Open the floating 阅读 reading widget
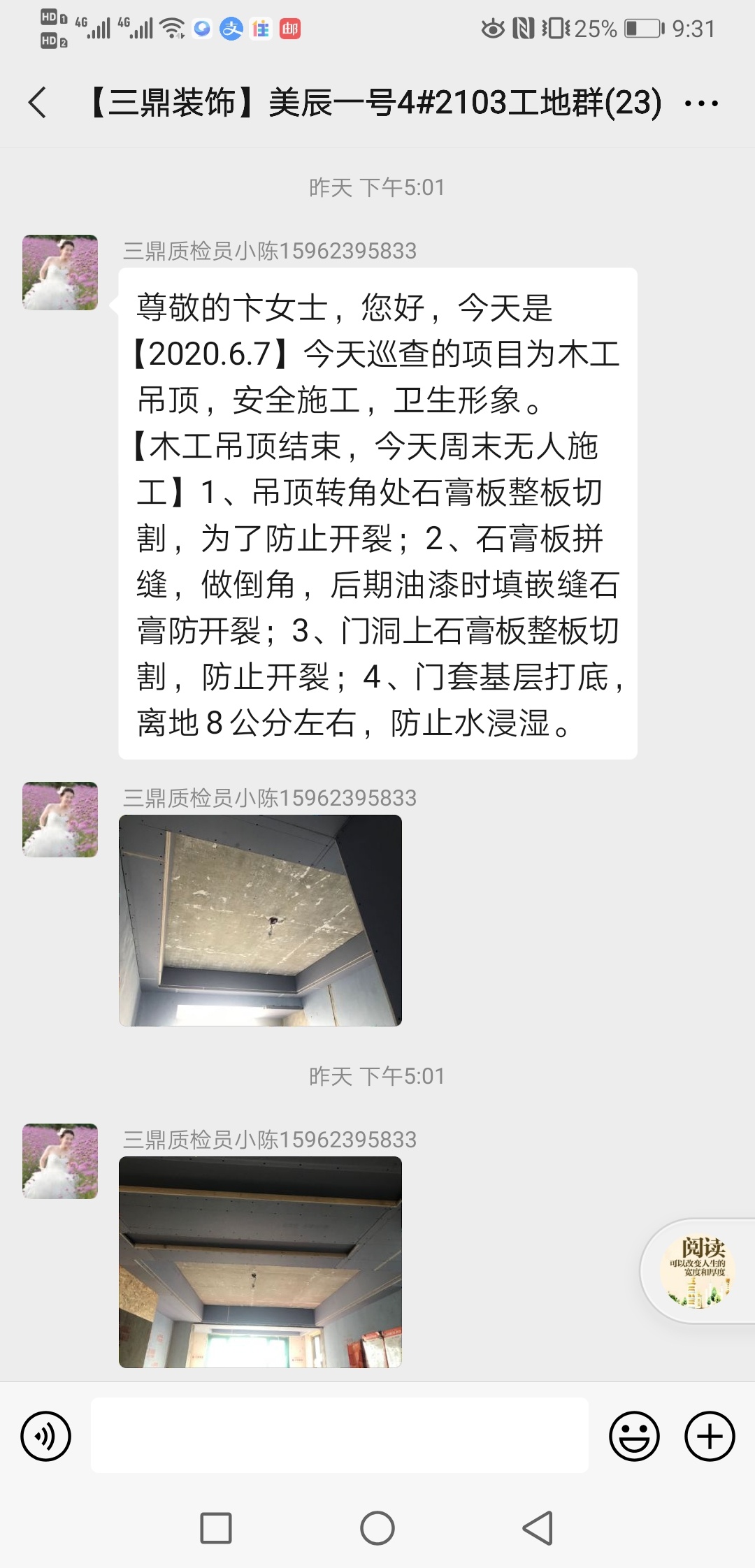 click(x=698, y=1270)
